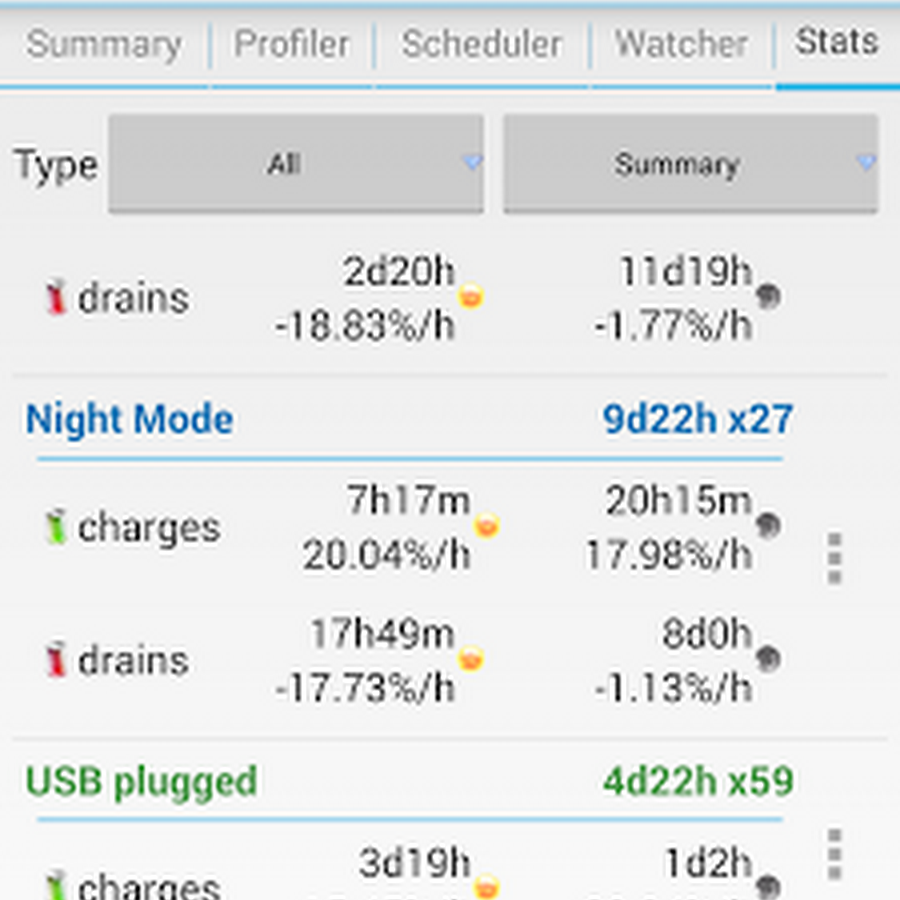Open the USB plugged overflow menu
This screenshot has height=900, width=900.
835,853
